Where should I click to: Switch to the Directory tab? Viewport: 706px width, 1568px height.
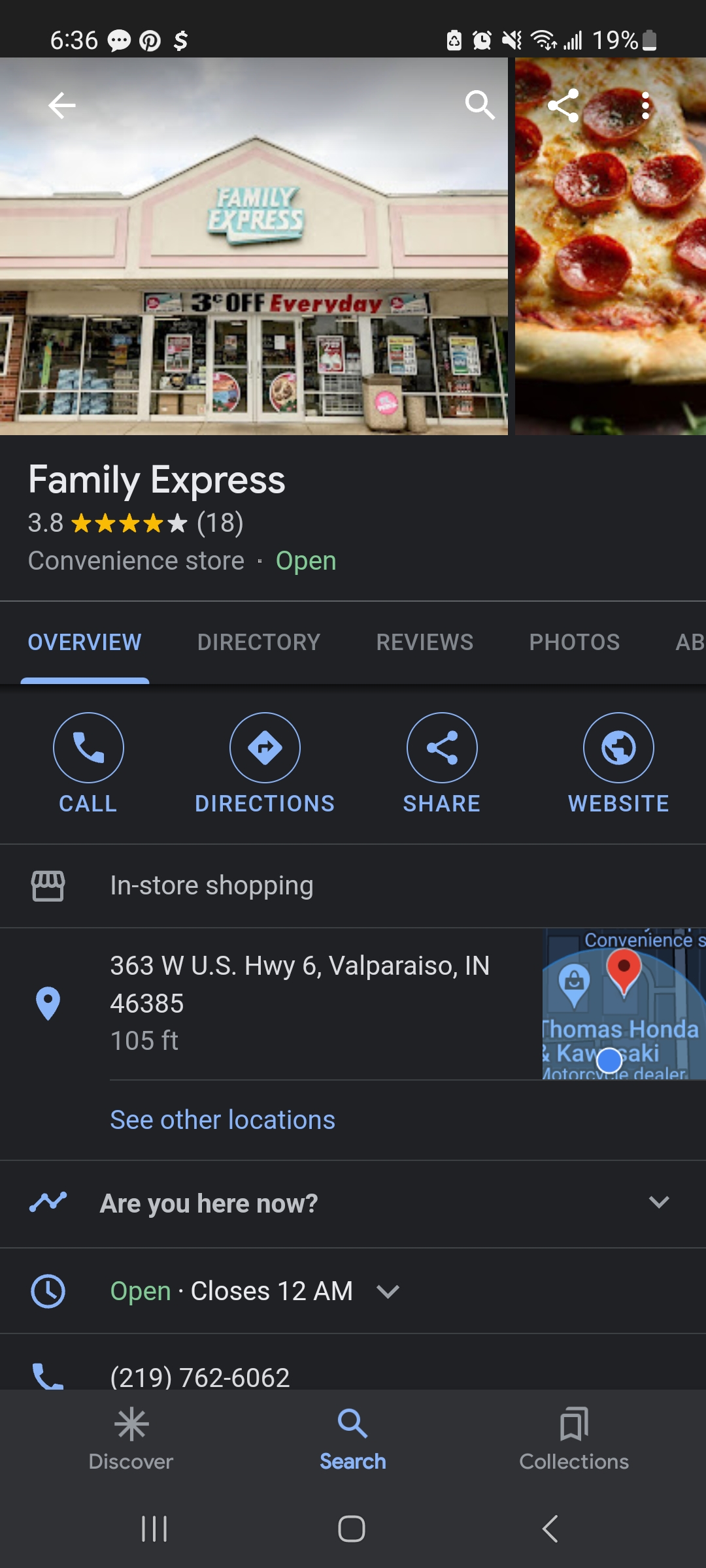(259, 642)
